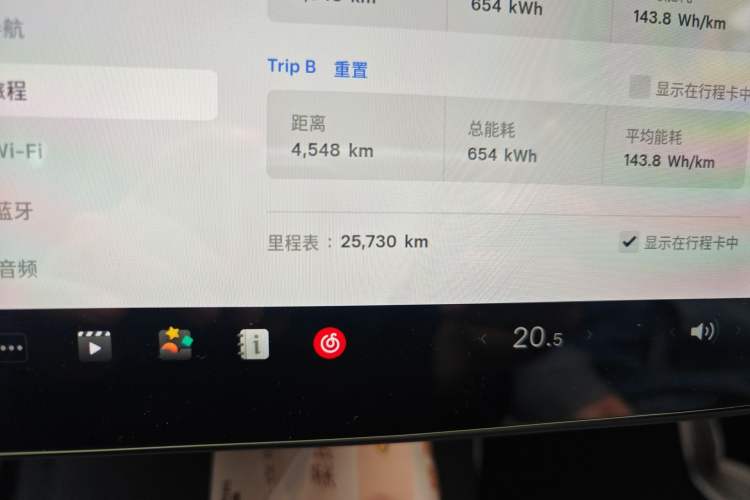
Task: Open the owner's manual app
Action: 254,344
